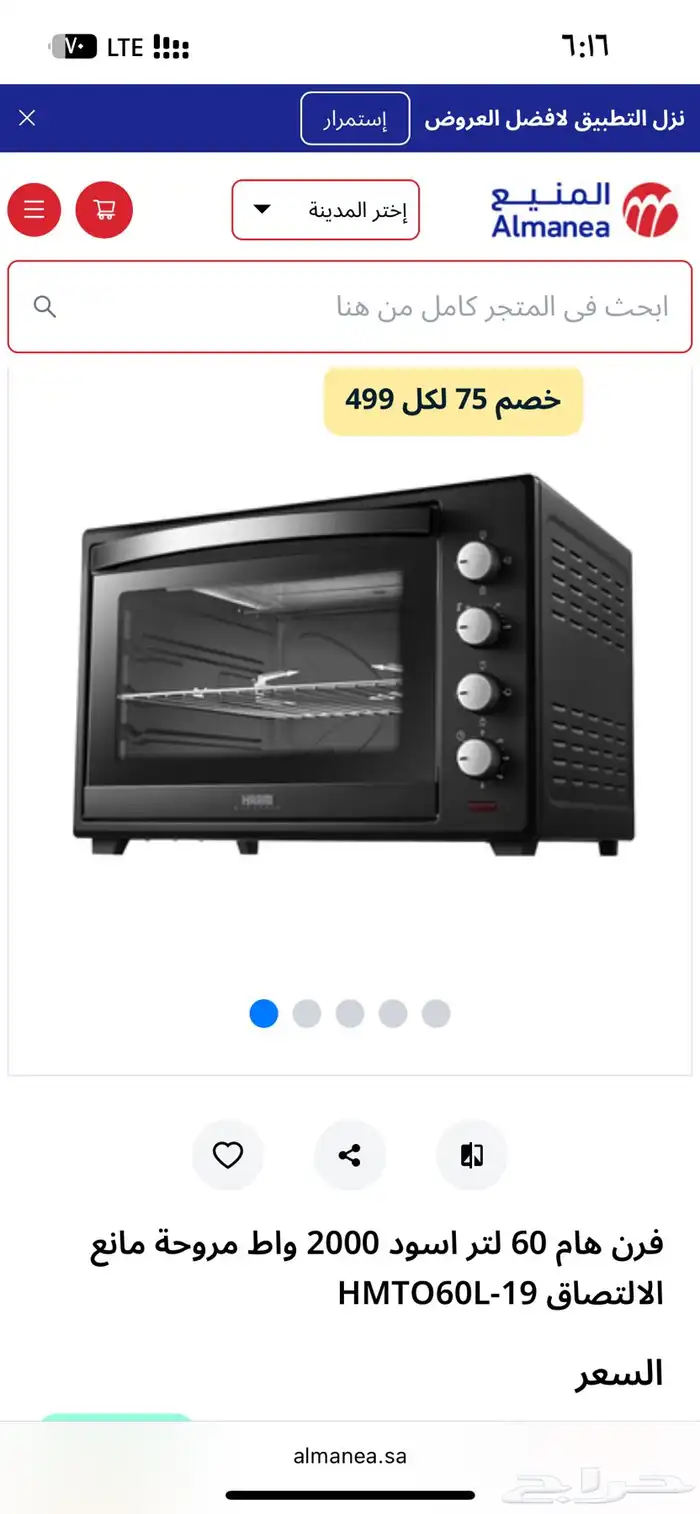The width and height of the screenshot is (700, 1514).
Task: Open the almanea.sa address bar
Action: point(350,1456)
